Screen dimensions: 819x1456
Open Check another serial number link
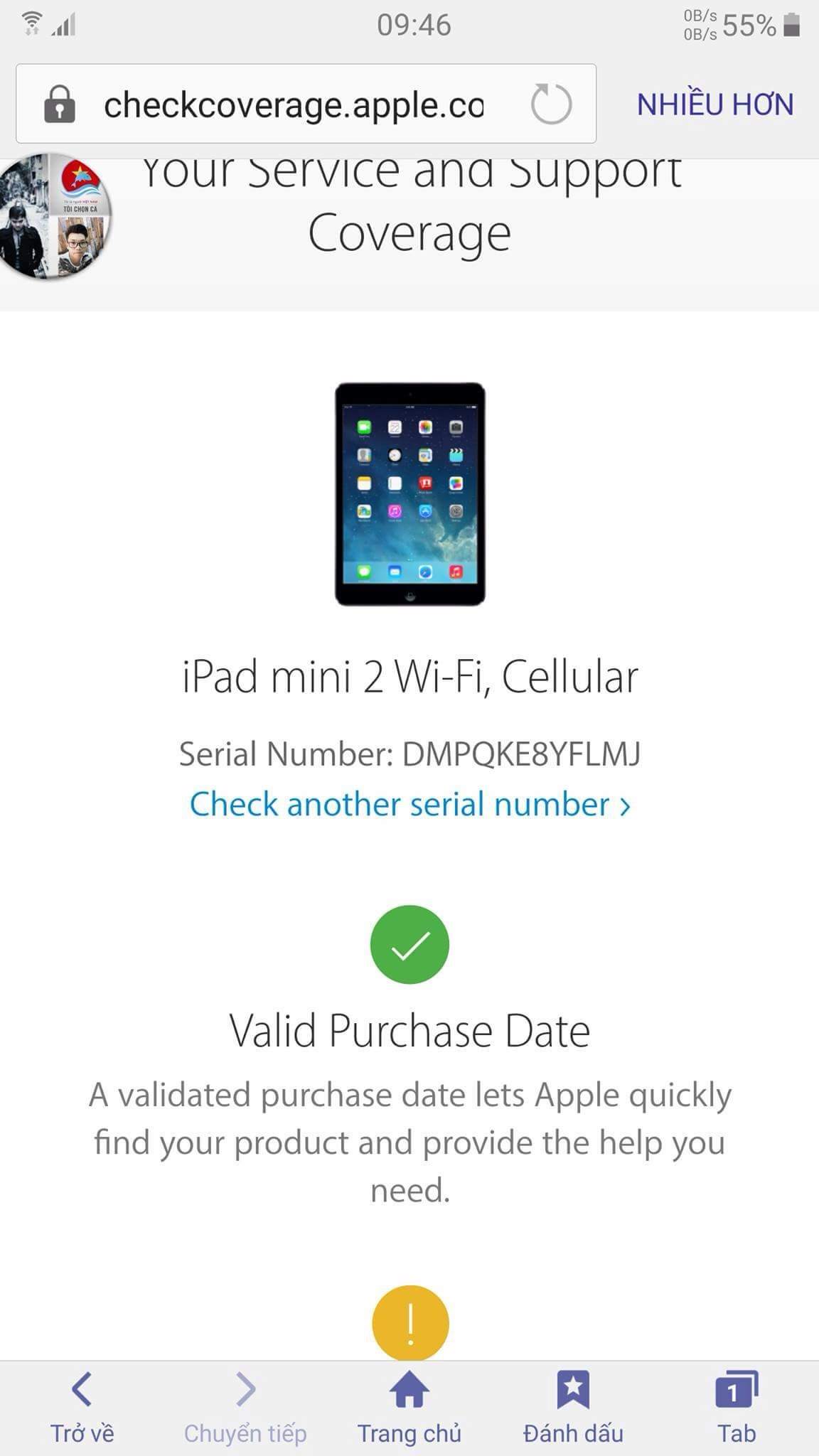(x=409, y=805)
